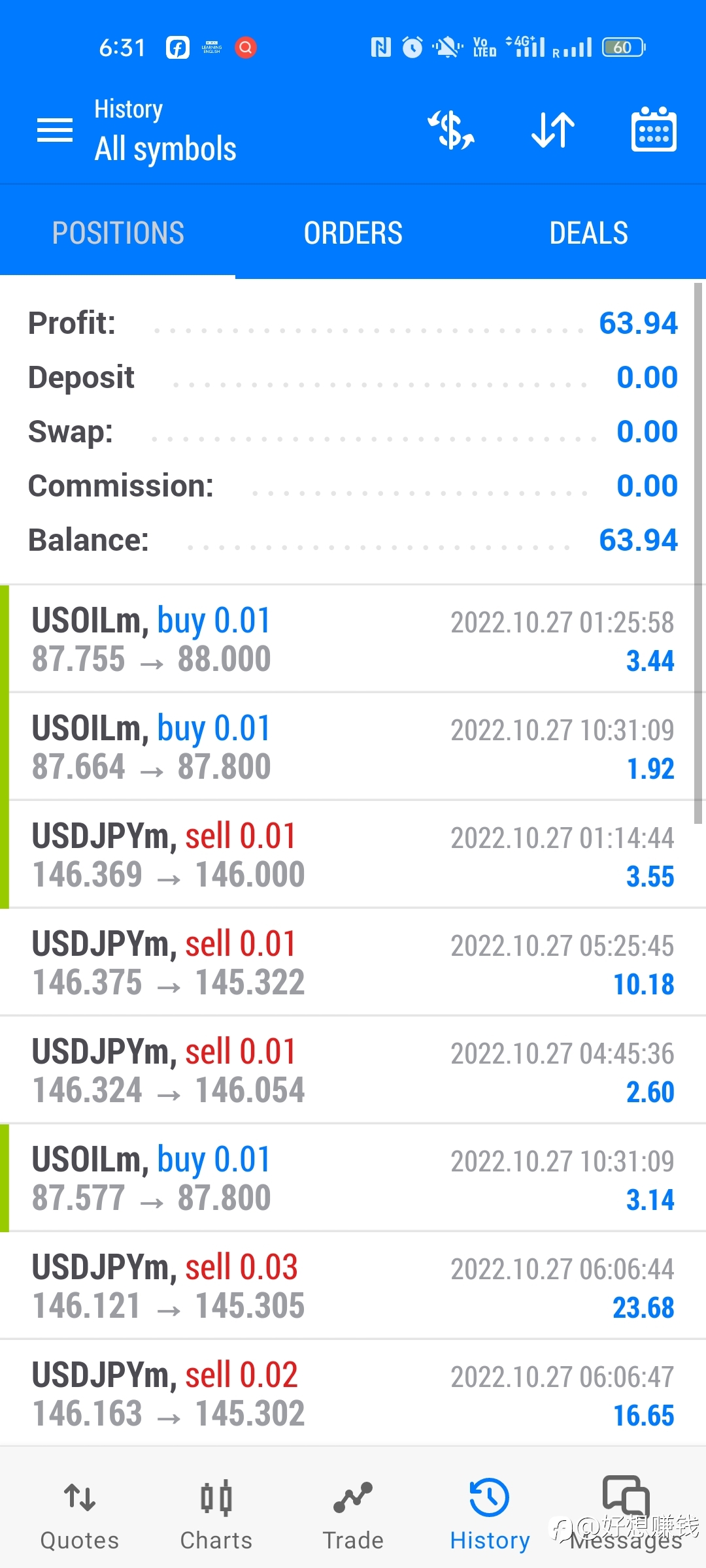The image size is (706, 1568).
Task: Open USDJPYm sell trade with 10.18 profit
Action: [353, 962]
